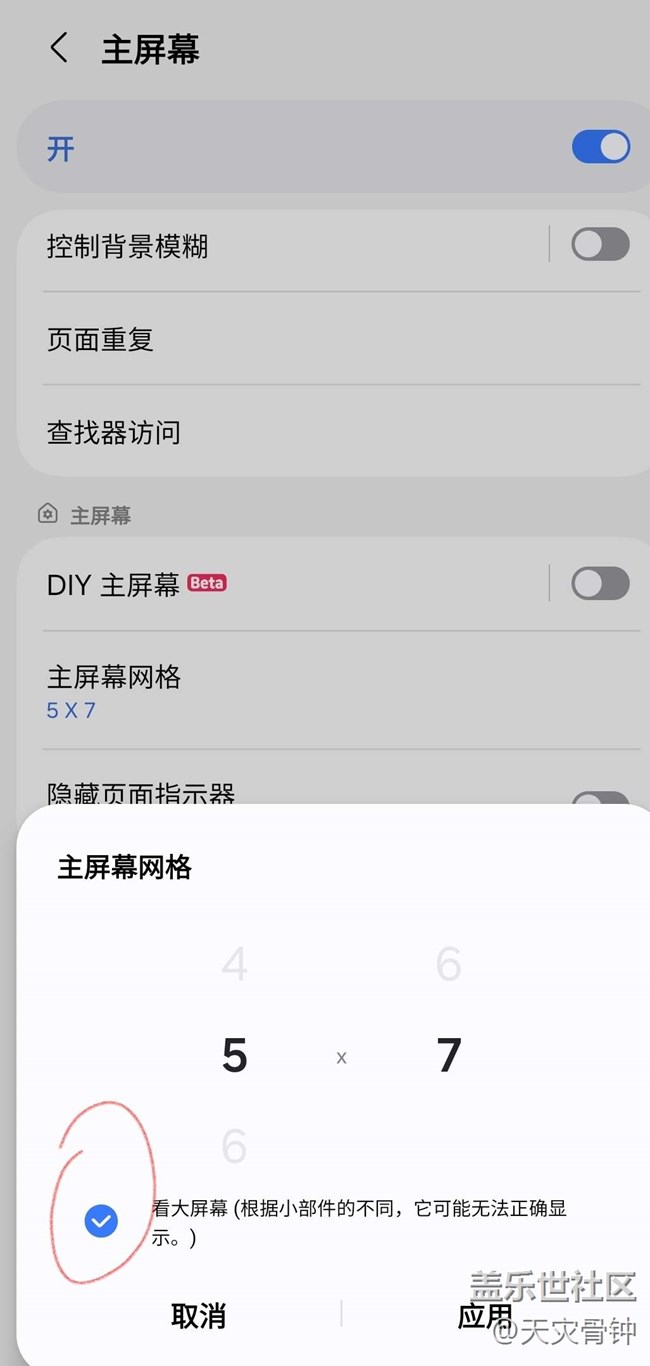The height and width of the screenshot is (1366, 650).
Task: Go back from 主屏幕 settings
Action: coord(59,48)
